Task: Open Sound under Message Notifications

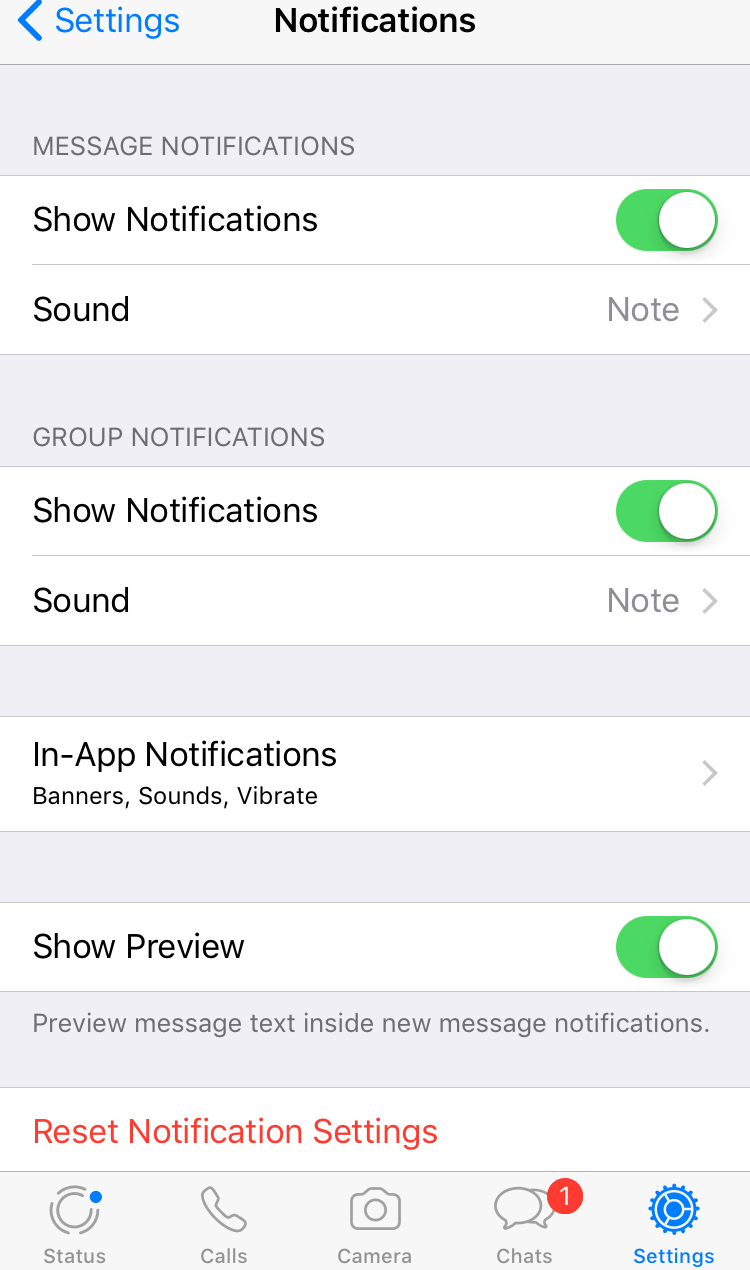Action: [375, 310]
